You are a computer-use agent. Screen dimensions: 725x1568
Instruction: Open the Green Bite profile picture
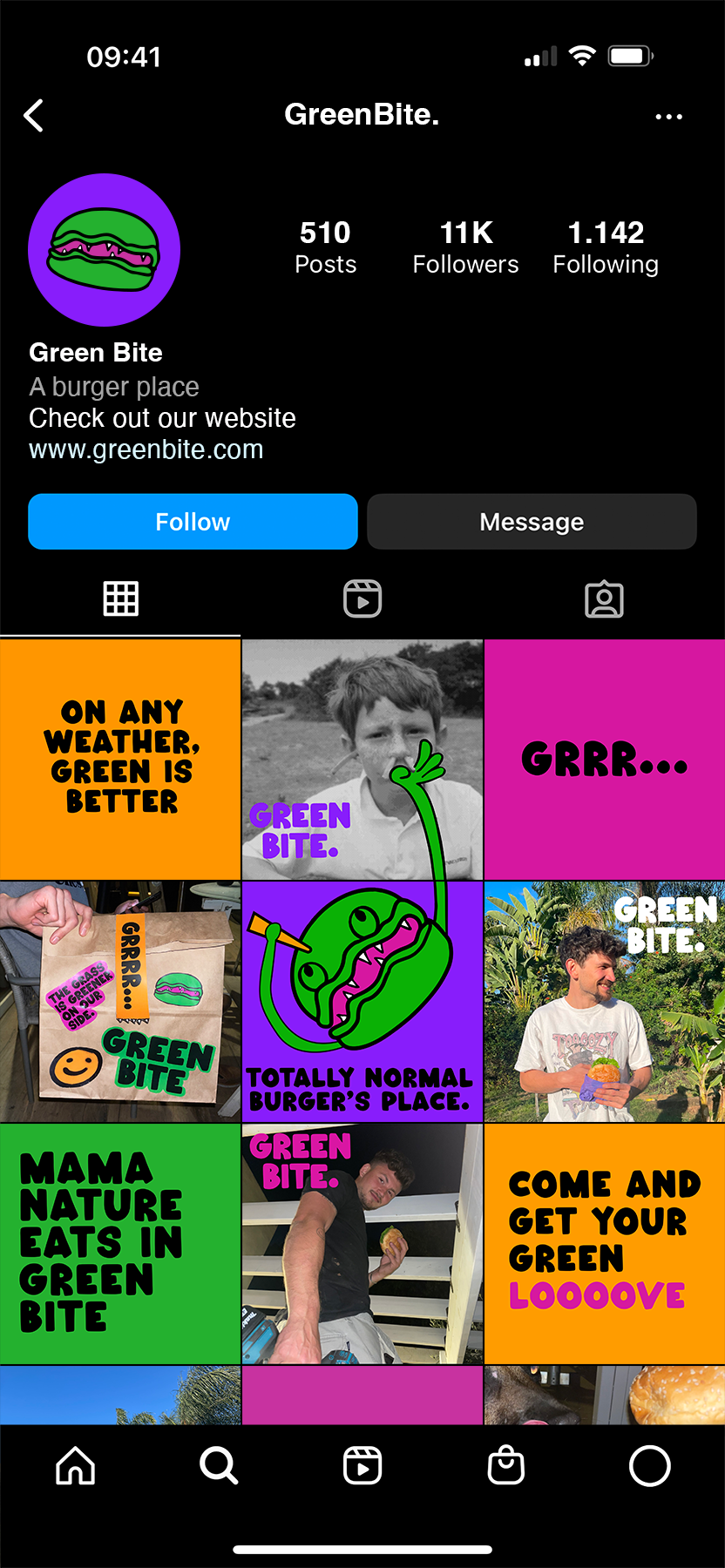(x=105, y=250)
